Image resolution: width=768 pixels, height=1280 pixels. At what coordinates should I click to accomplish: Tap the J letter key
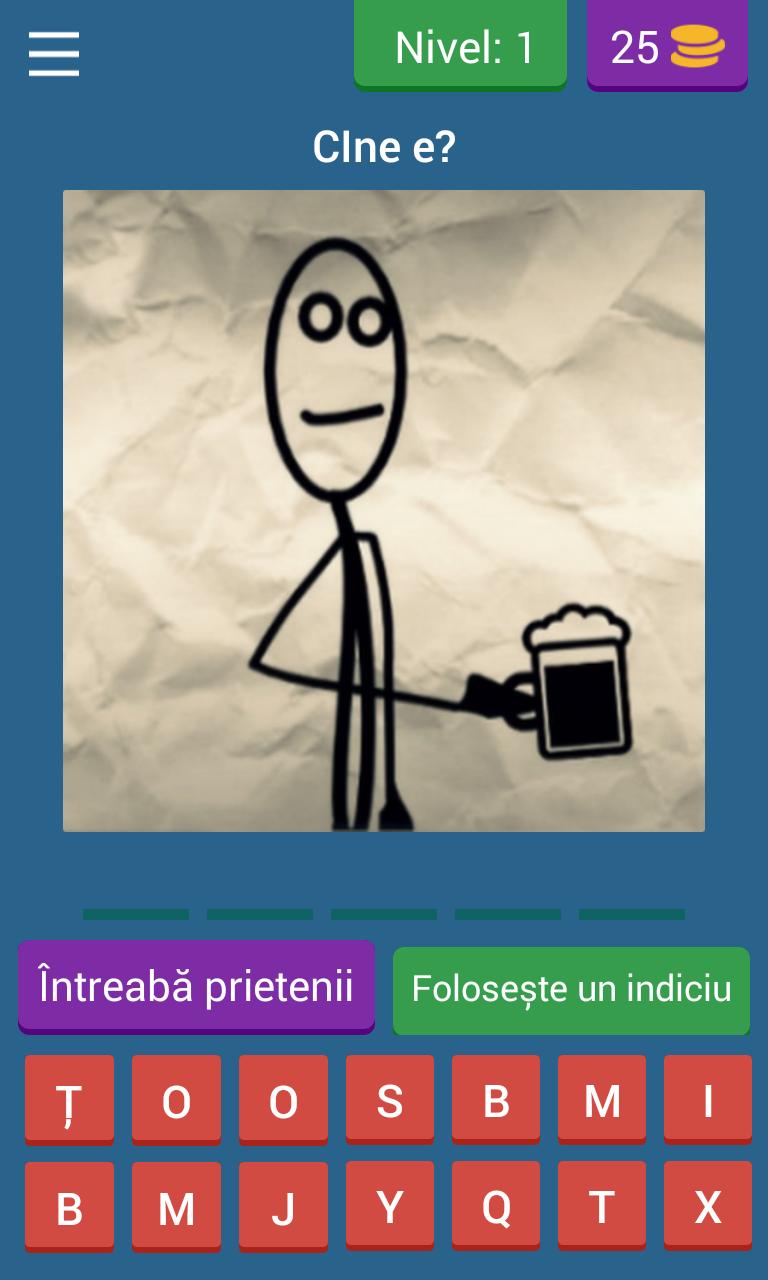click(x=283, y=1206)
